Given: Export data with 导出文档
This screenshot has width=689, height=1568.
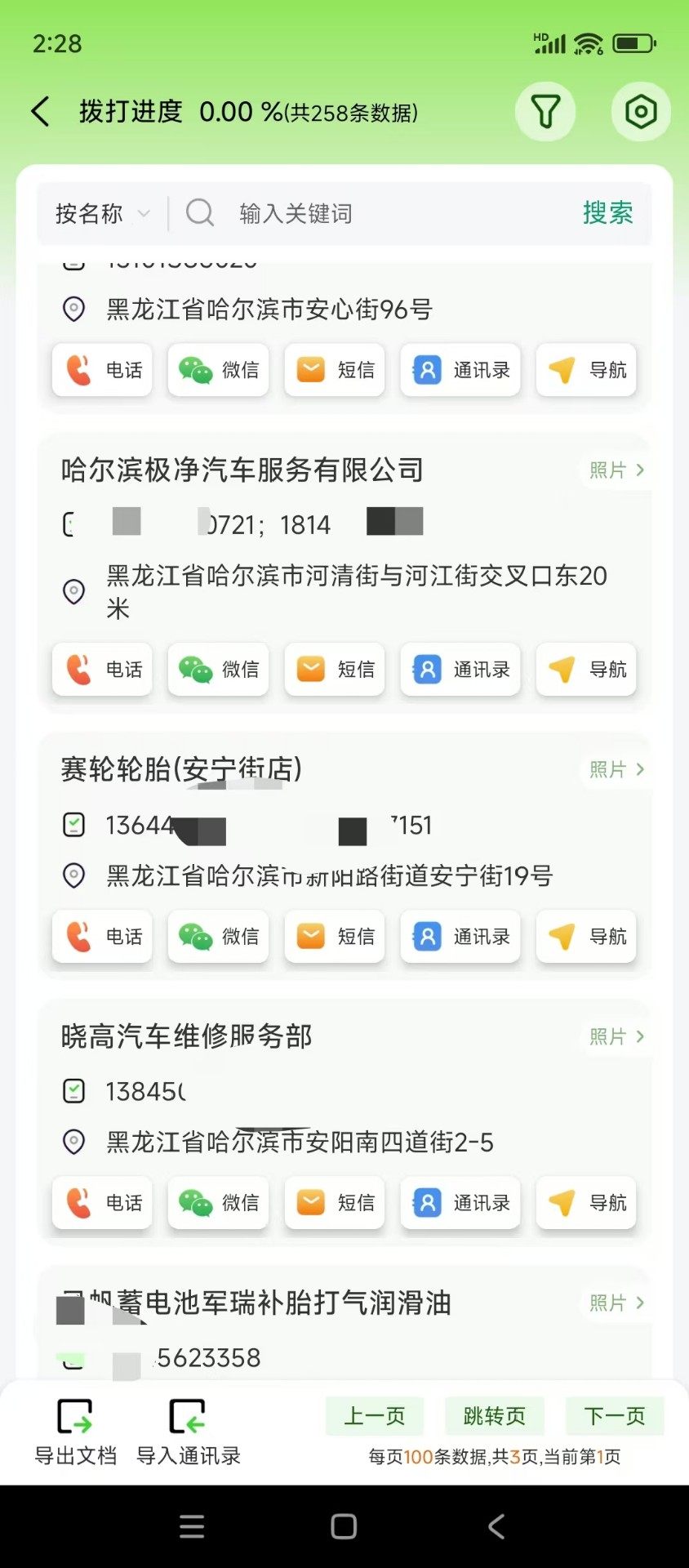Looking at the screenshot, I should 75,1431.
